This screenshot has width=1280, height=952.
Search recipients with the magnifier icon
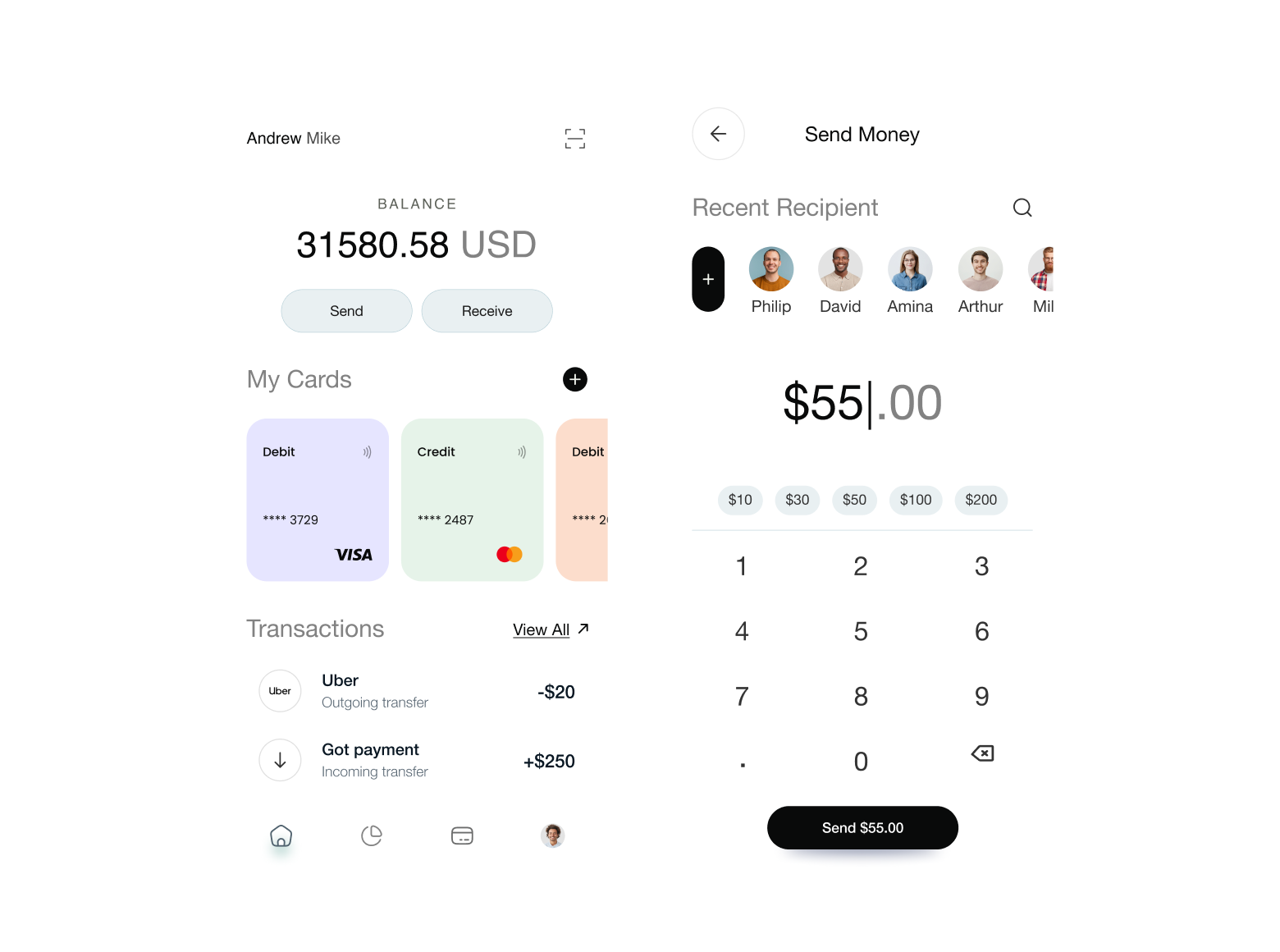[1022, 208]
